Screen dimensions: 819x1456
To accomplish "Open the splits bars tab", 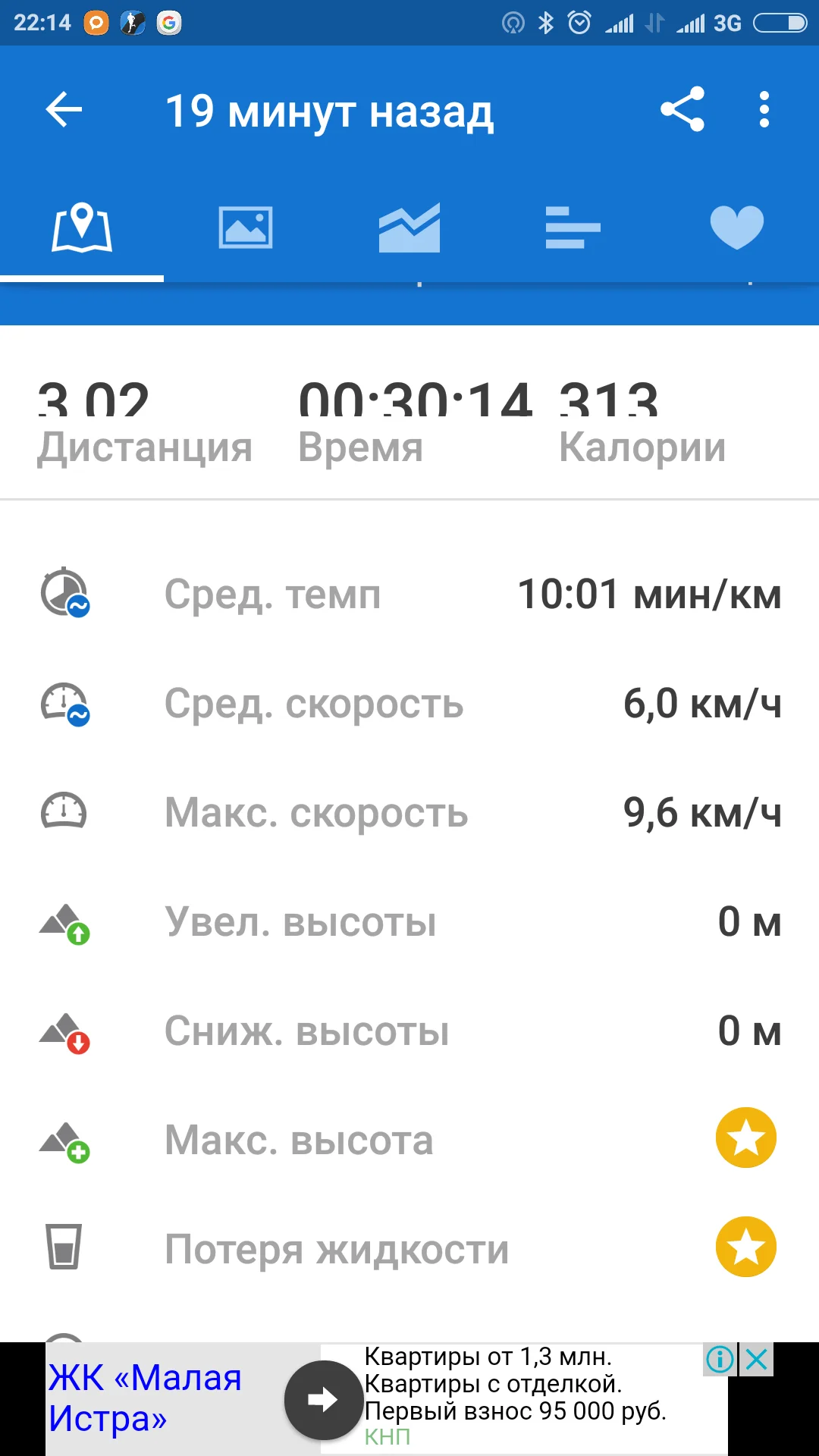I will 573,227.
